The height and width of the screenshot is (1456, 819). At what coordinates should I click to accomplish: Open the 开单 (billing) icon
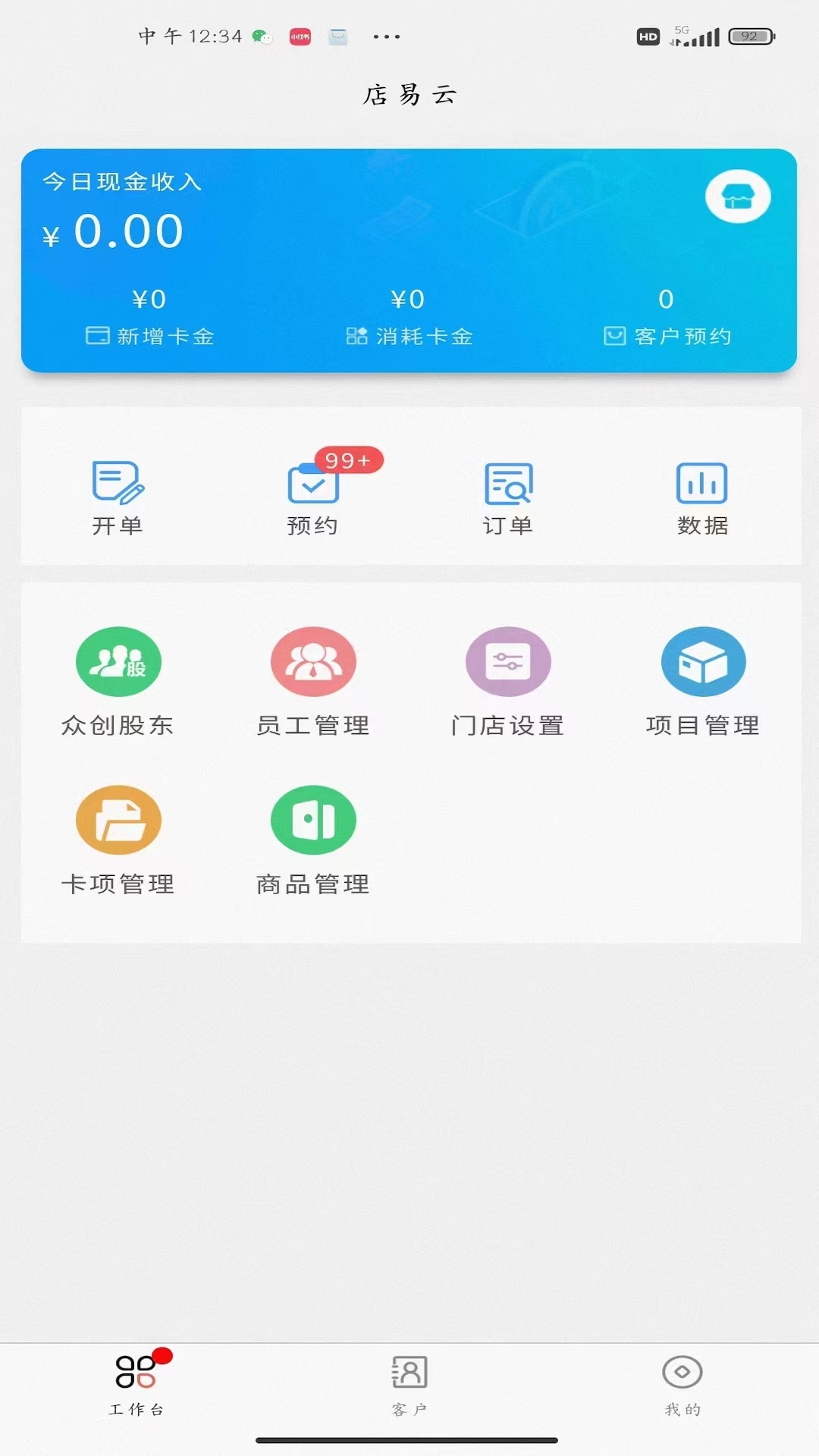pos(118,493)
